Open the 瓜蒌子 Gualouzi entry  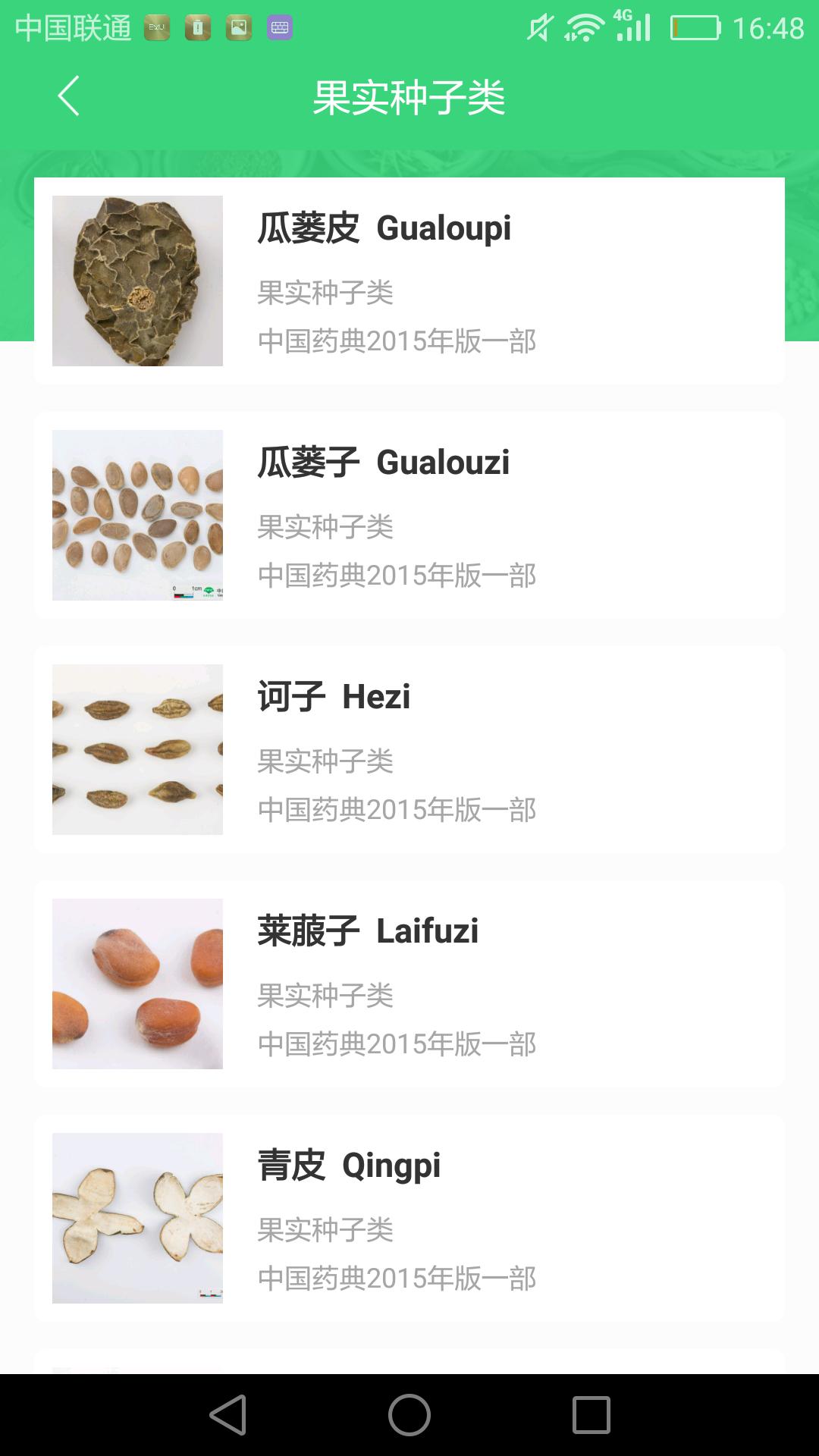point(409,516)
